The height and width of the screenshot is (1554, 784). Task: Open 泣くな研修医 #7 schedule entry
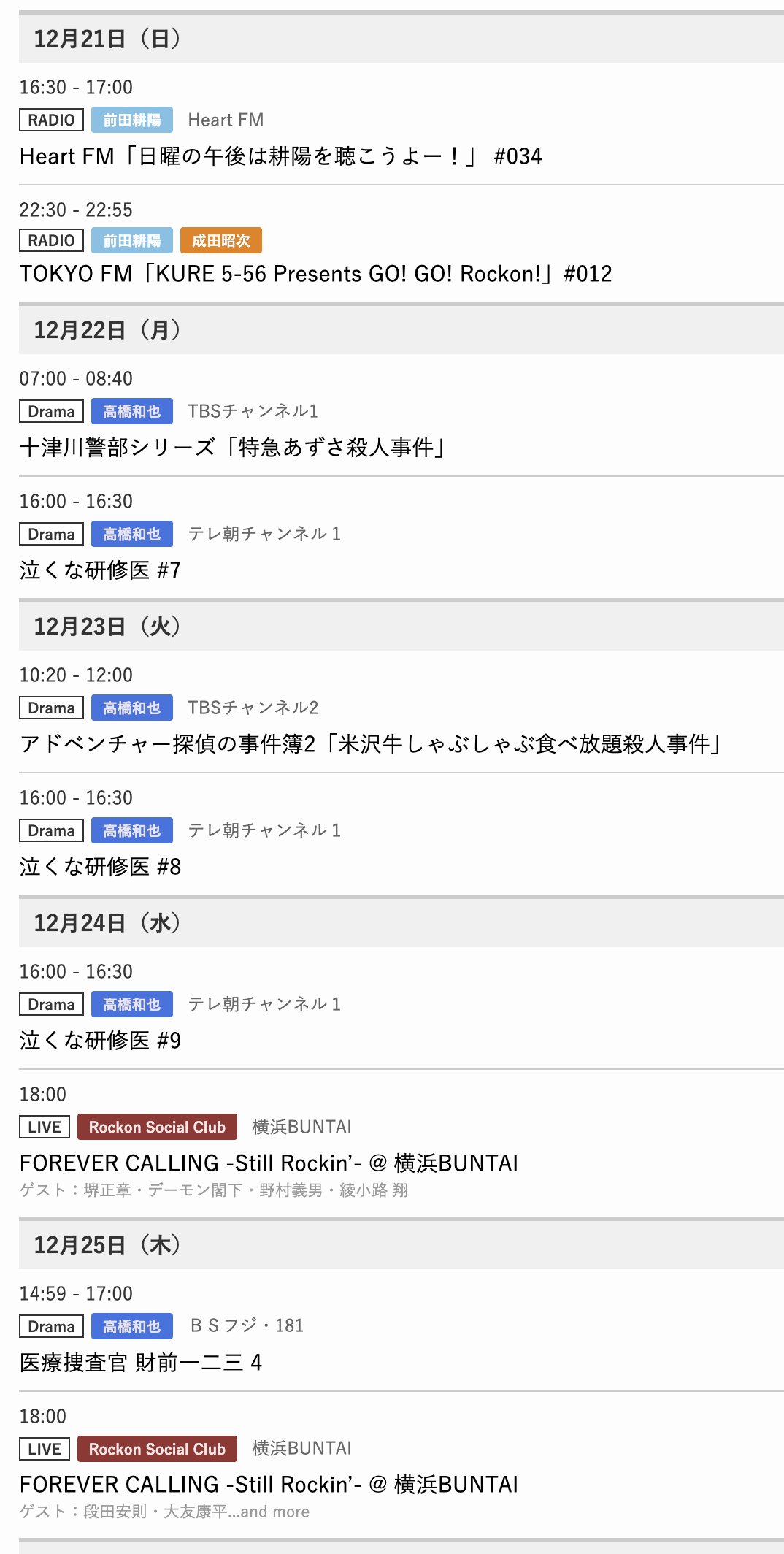tap(101, 570)
